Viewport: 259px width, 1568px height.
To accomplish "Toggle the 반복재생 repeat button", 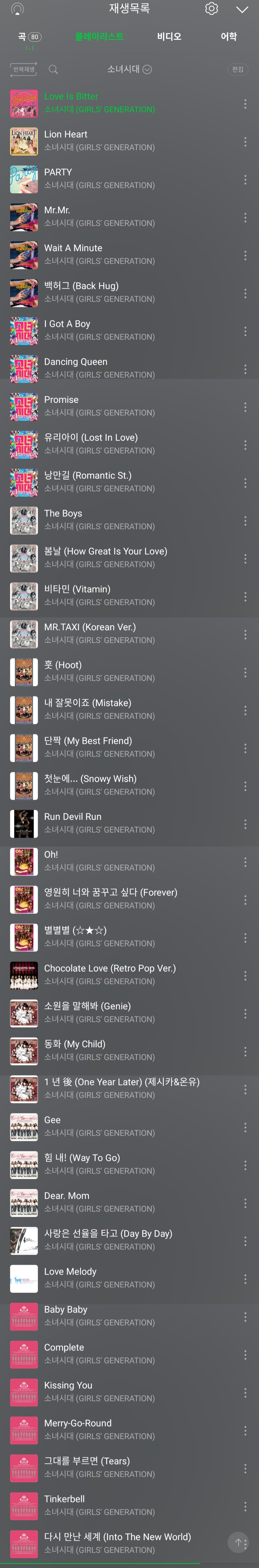I will 24,69.
